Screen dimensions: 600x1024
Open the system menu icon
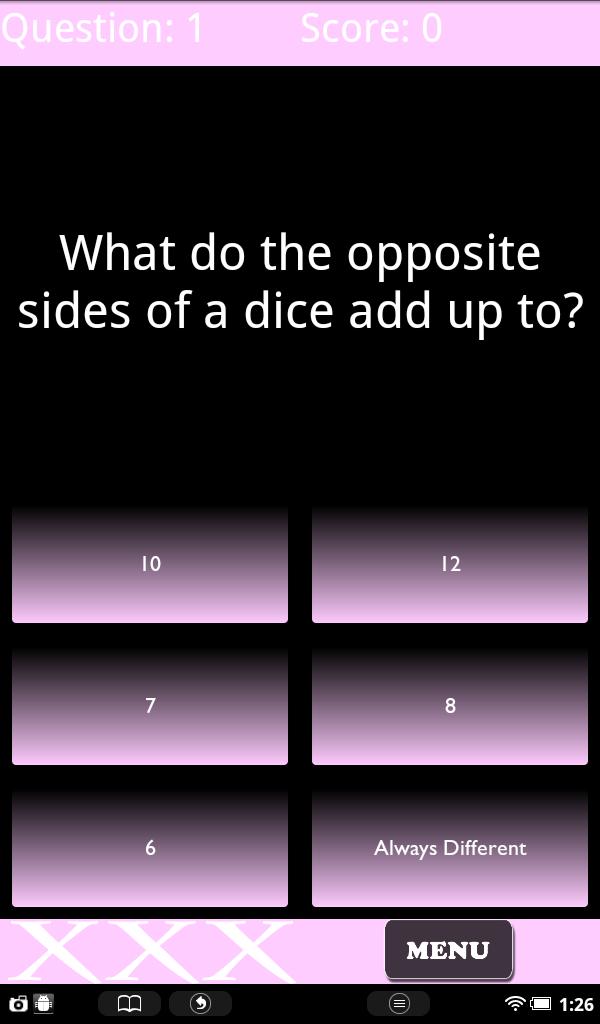[398, 1003]
